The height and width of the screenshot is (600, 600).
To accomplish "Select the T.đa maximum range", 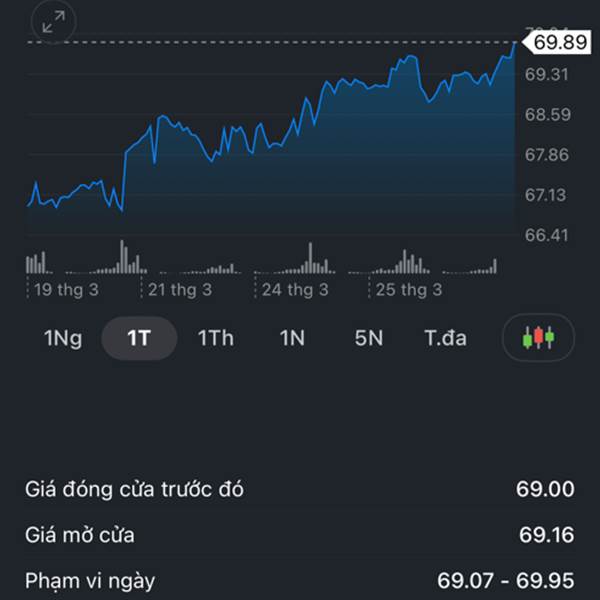I will click(x=445, y=338).
